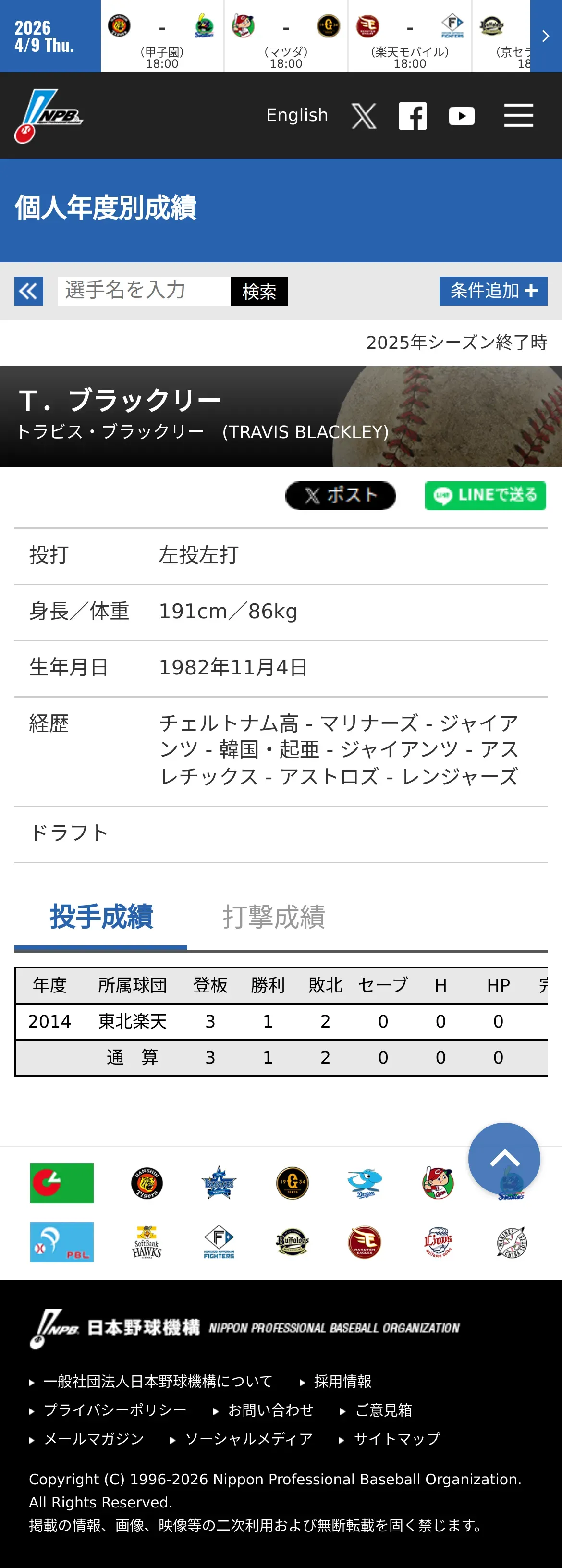Viewport: 562px width, 1568px height.
Task: Send this page via LINEで送る
Action: tap(485, 495)
